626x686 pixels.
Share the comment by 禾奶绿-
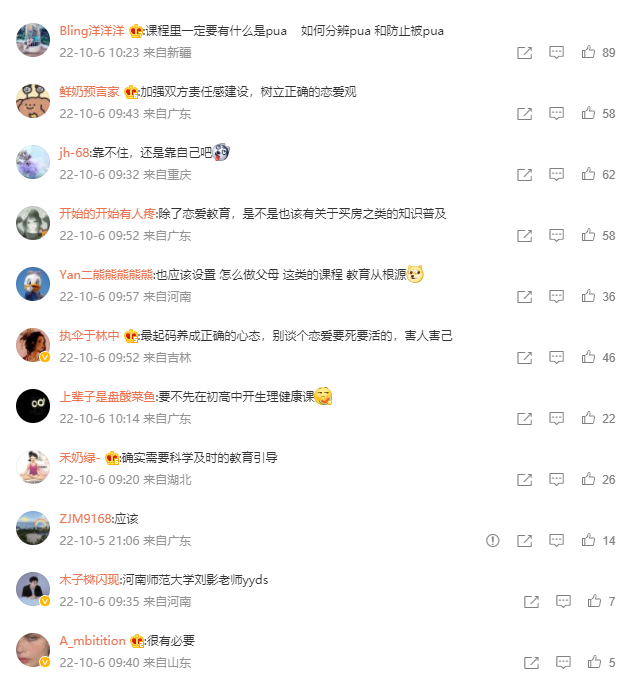[x=524, y=479]
